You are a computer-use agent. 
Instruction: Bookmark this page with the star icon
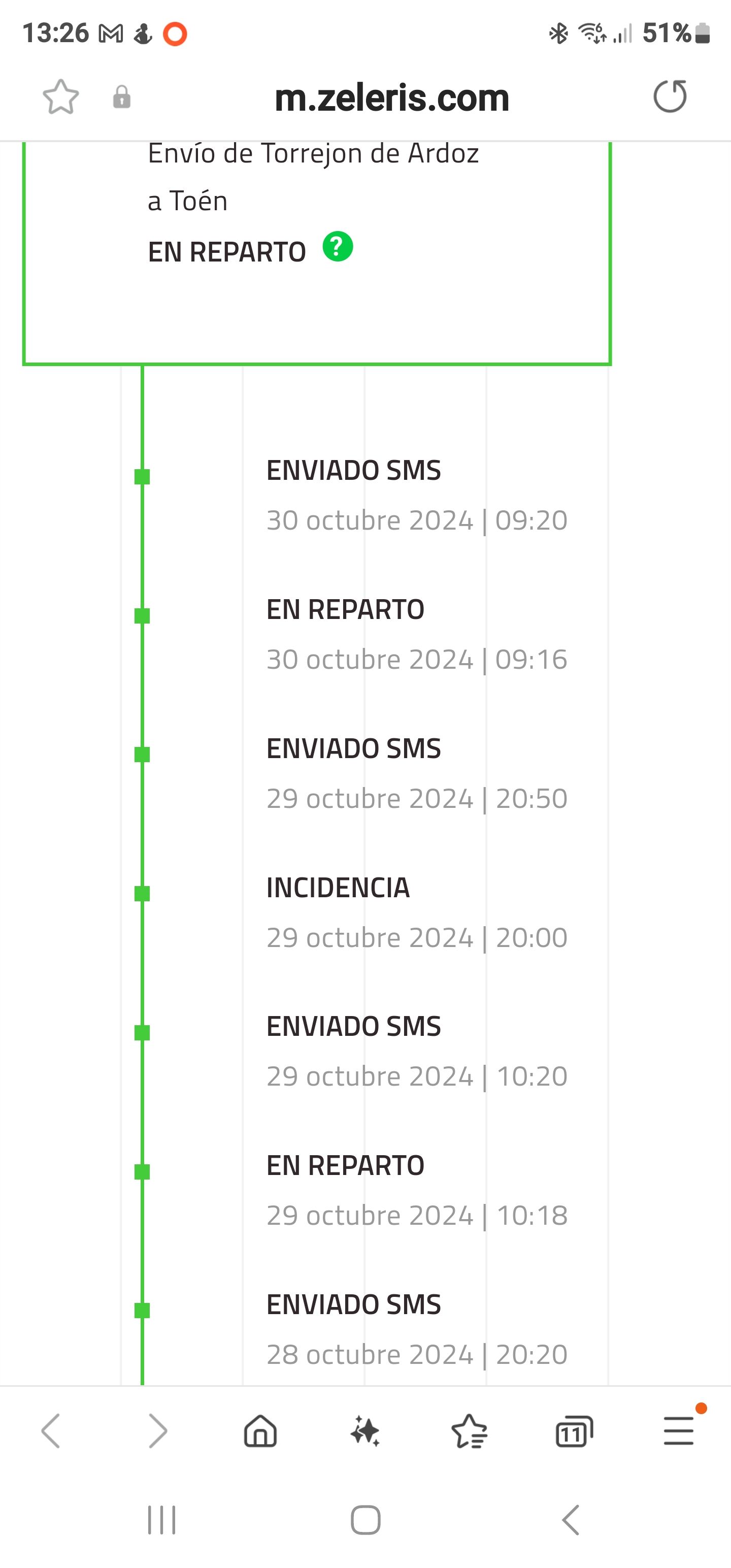point(61,97)
